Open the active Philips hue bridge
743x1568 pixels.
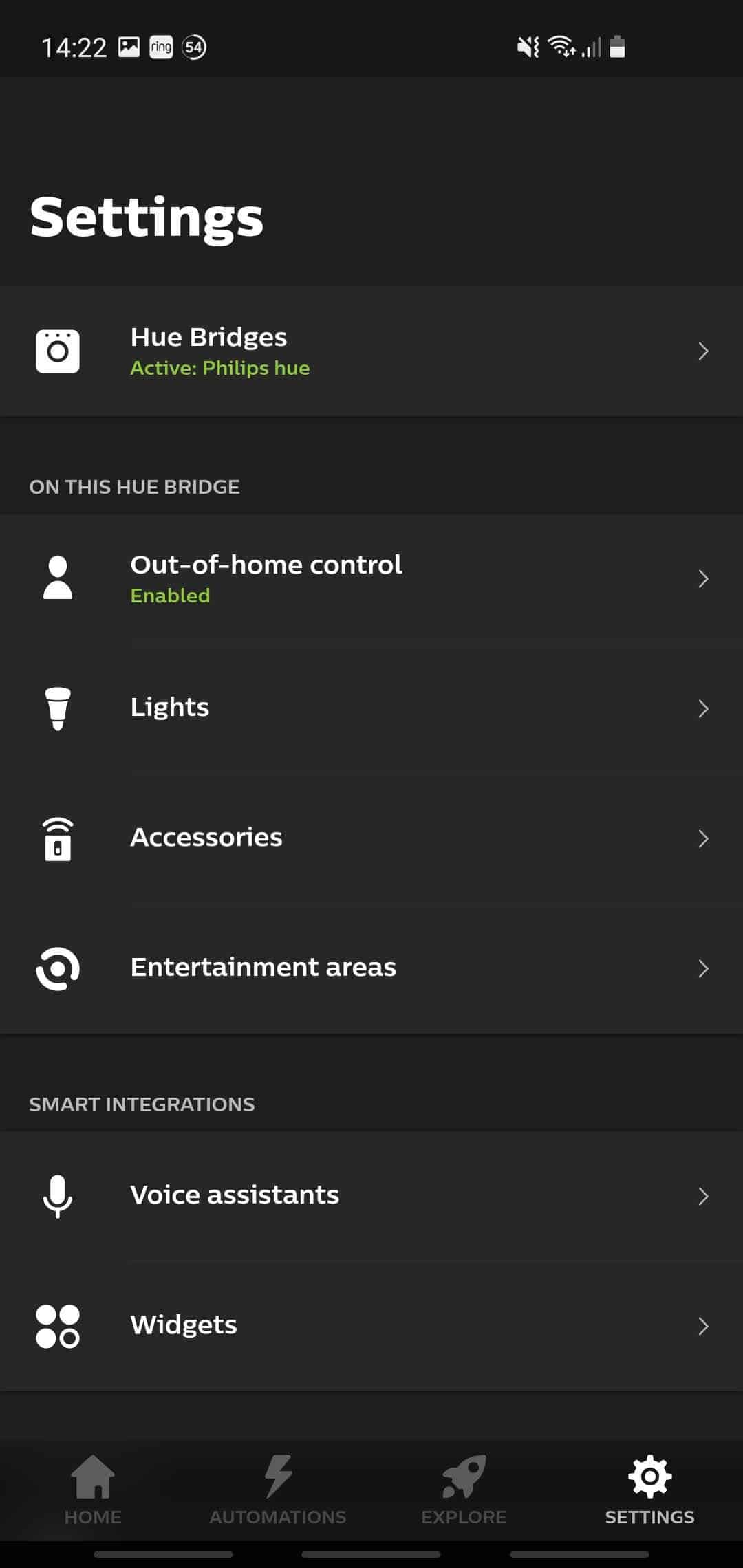tap(371, 351)
